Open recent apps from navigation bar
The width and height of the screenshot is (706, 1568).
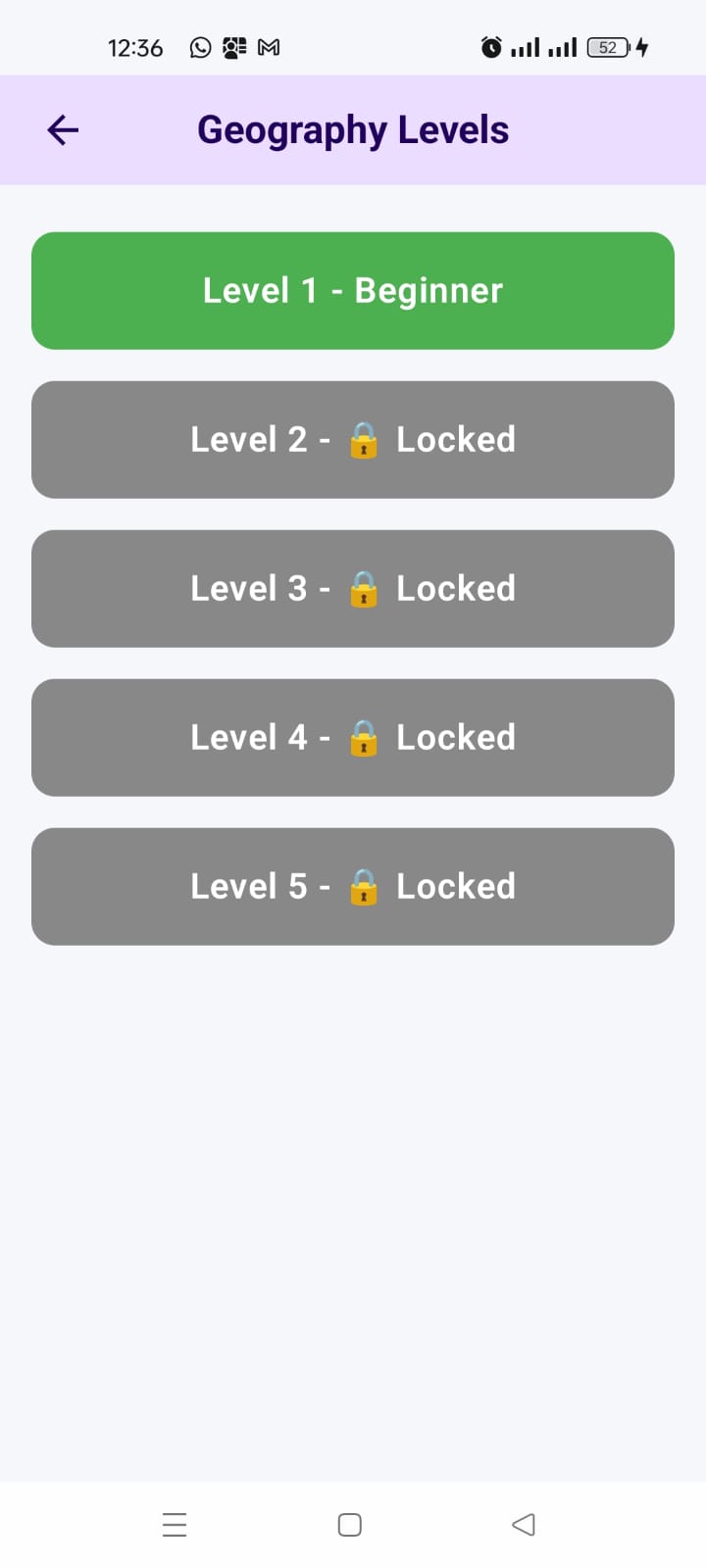coord(175,1524)
